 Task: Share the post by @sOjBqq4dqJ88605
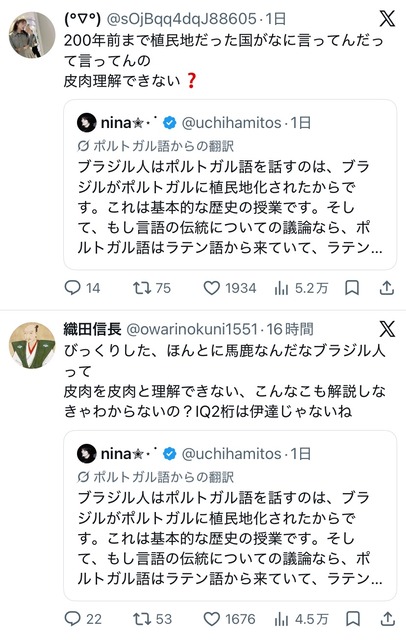pos(386,288)
